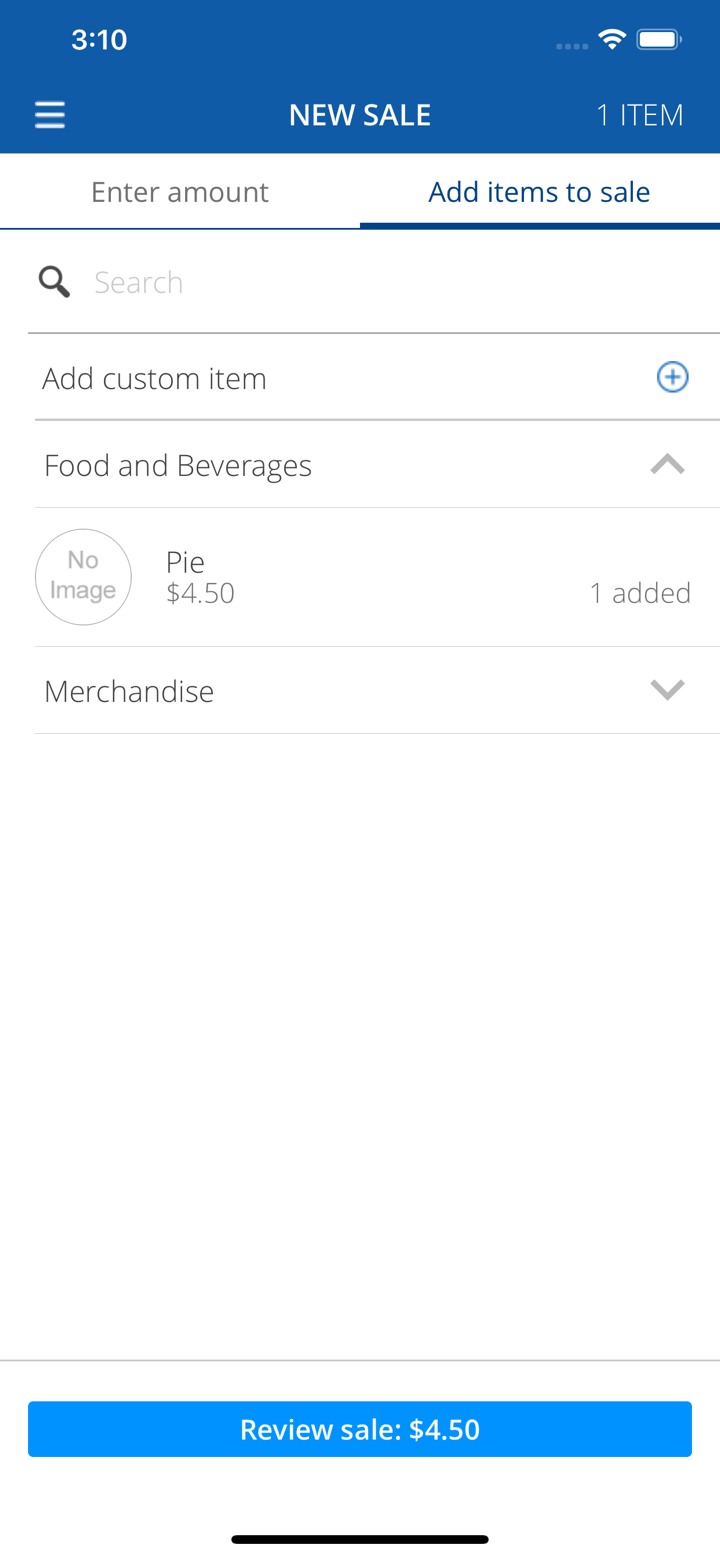The width and height of the screenshot is (720, 1558).
Task: Select the Add items to sale tab
Action: click(x=539, y=192)
